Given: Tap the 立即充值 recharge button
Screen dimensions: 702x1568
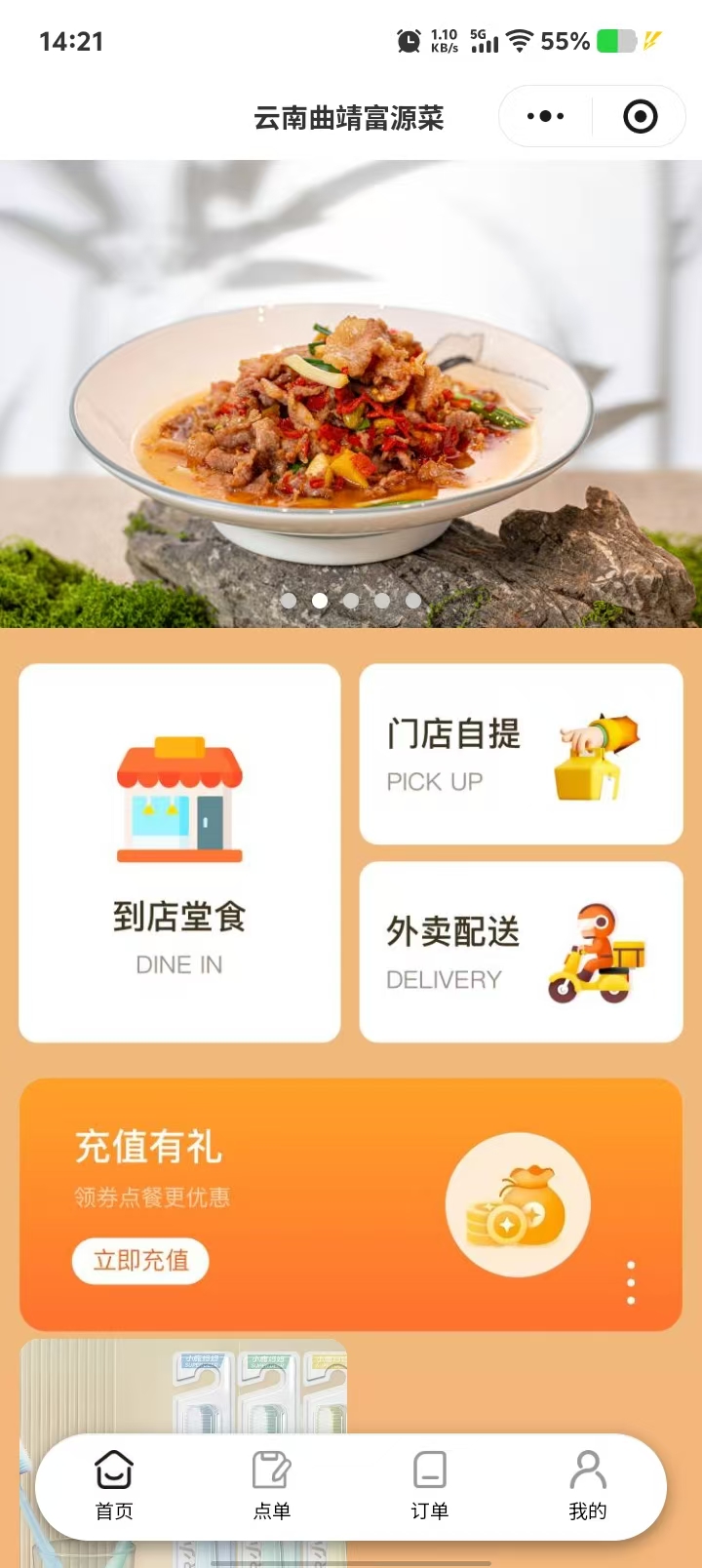Looking at the screenshot, I should coord(140,1261).
